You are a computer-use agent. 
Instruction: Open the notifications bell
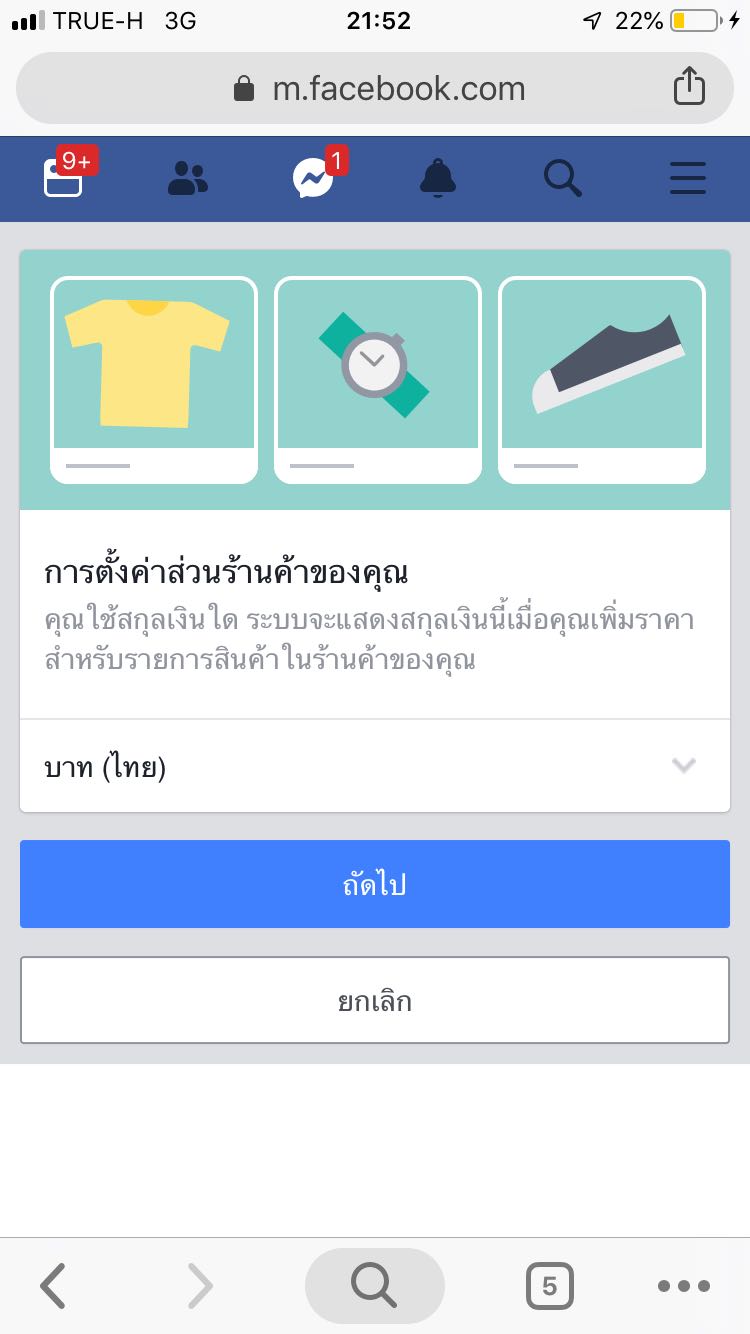click(437, 179)
